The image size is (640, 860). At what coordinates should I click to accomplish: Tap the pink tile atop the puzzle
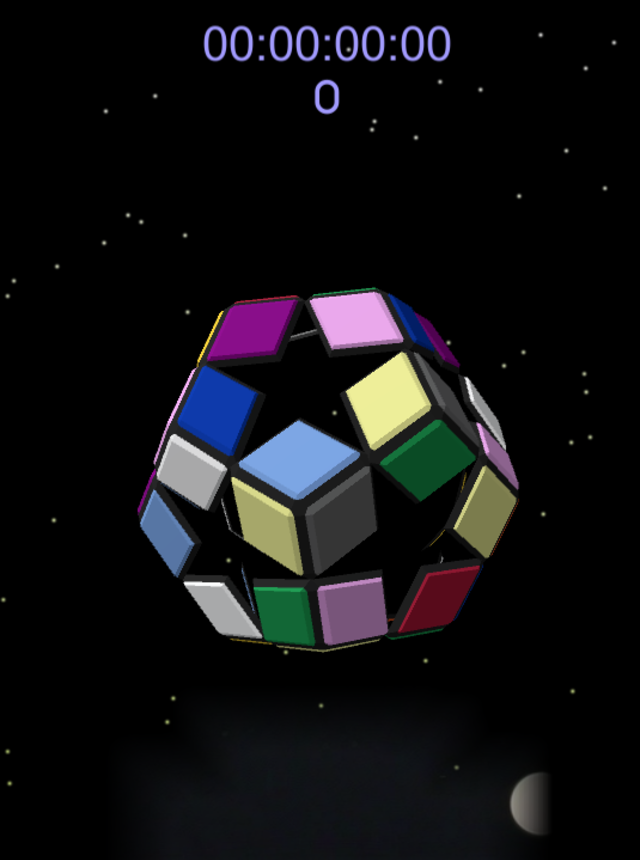(355, 320)
